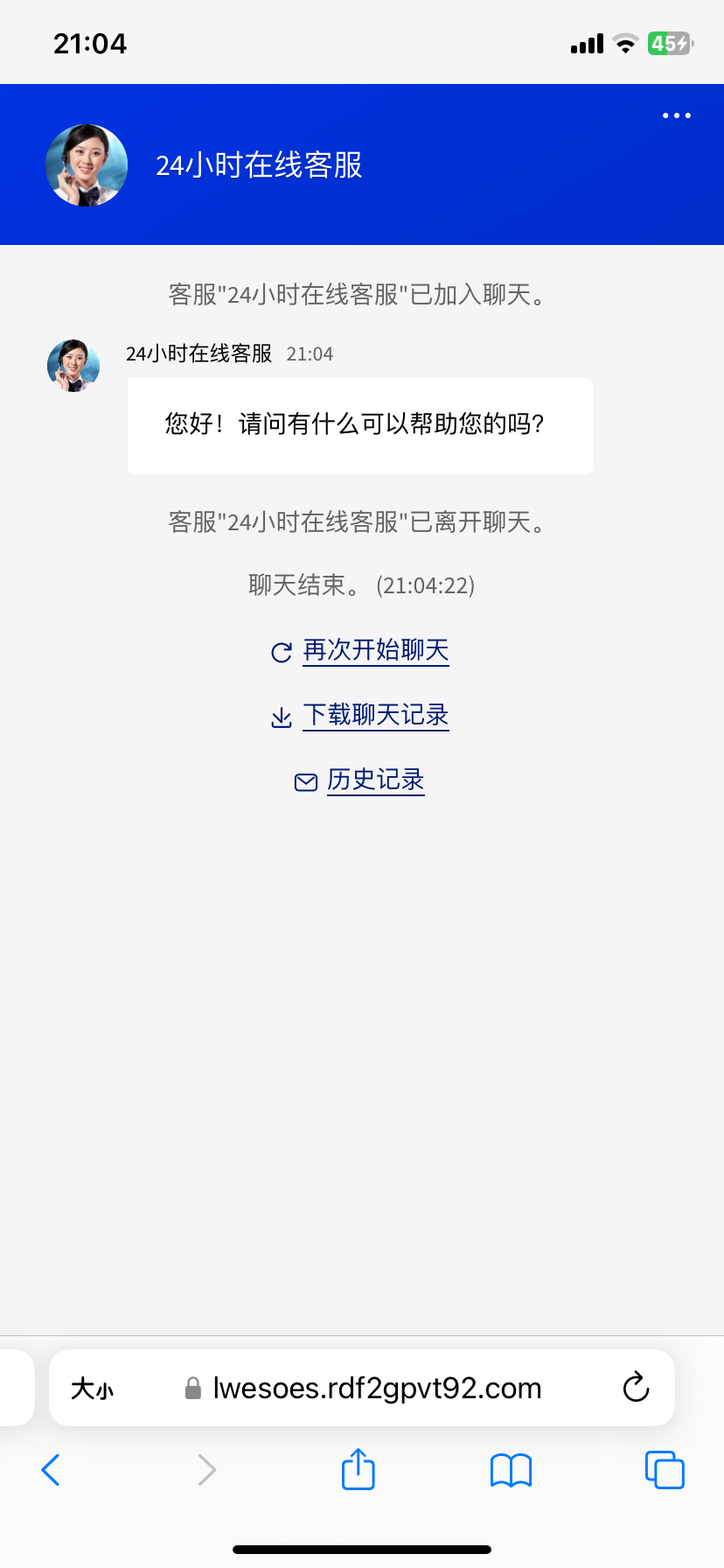This screenshot has width=724, height=1568.
Task: Open Safari bookmarks
Action: click(x=511, y=1470)
